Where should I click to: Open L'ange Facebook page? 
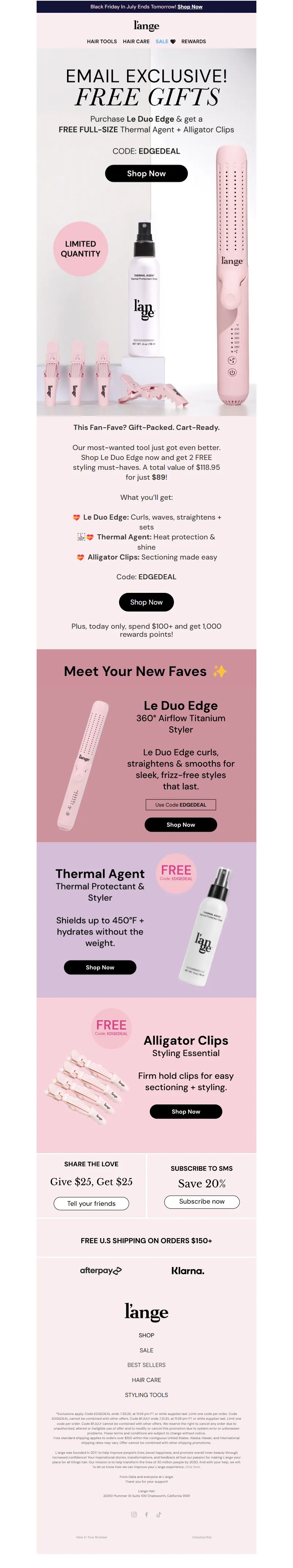tap(146, 1515)
